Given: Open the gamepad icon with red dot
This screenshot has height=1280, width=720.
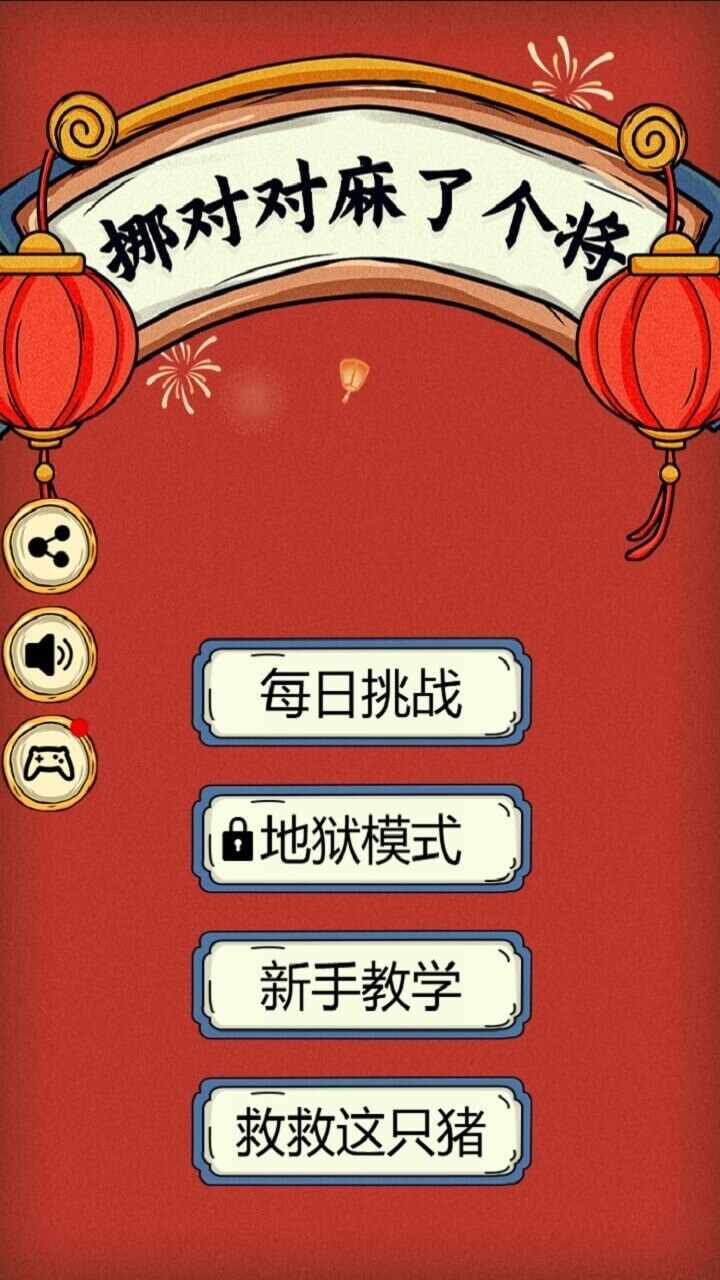Looking at the screenshot, I should (50, 764).
